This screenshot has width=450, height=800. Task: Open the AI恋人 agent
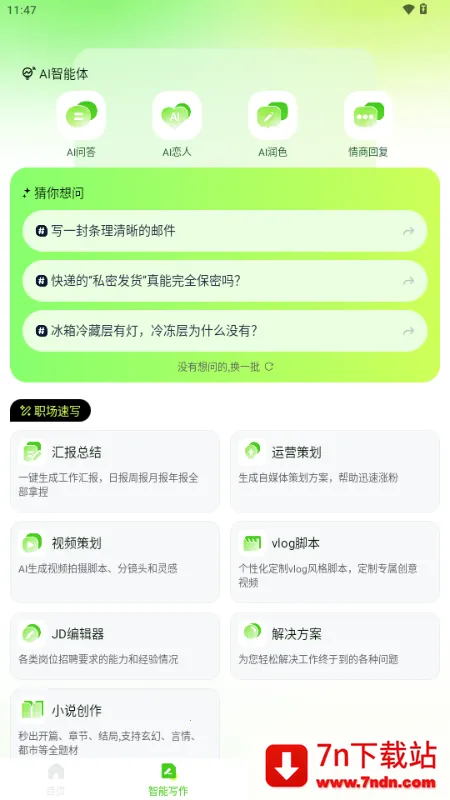(177, 124)
